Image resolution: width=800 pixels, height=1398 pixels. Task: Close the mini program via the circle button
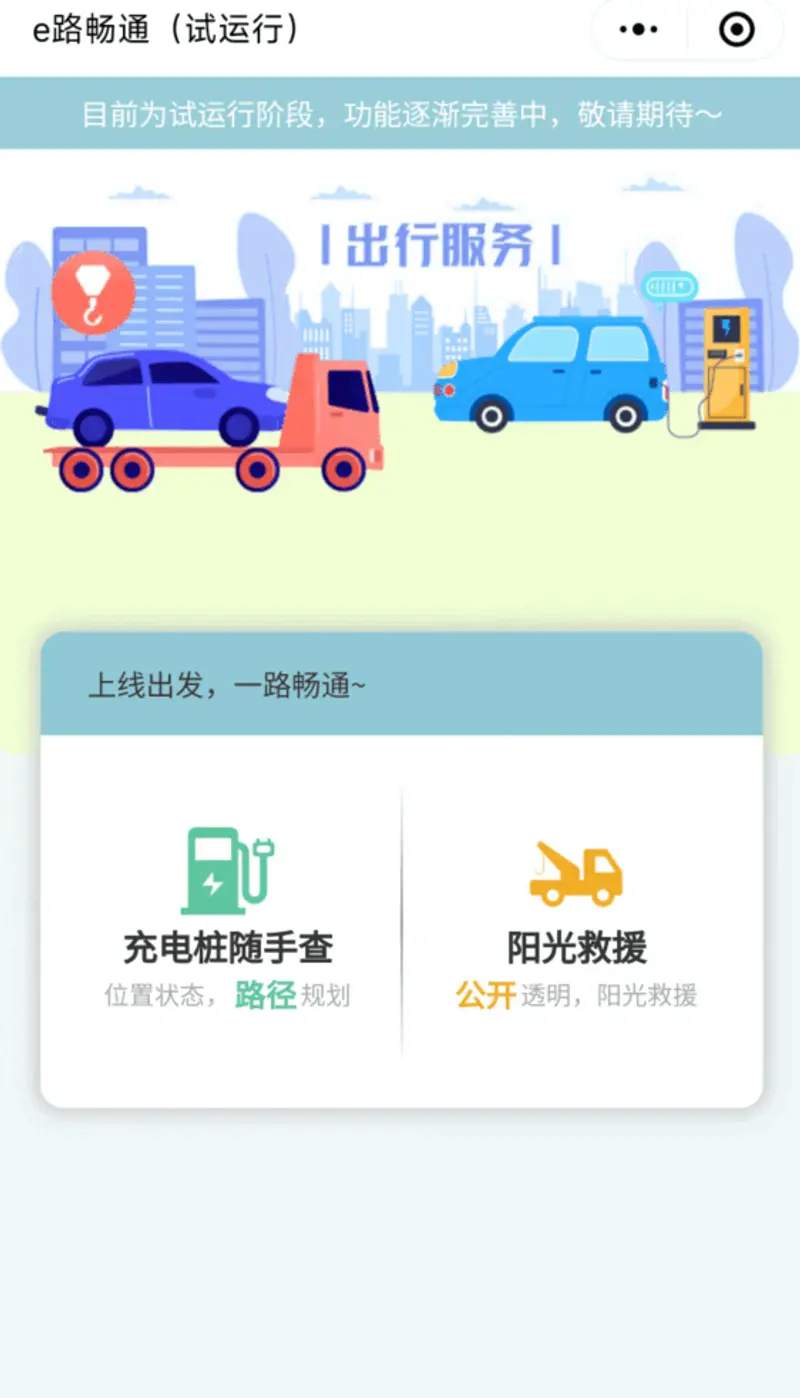coord(737,30)
